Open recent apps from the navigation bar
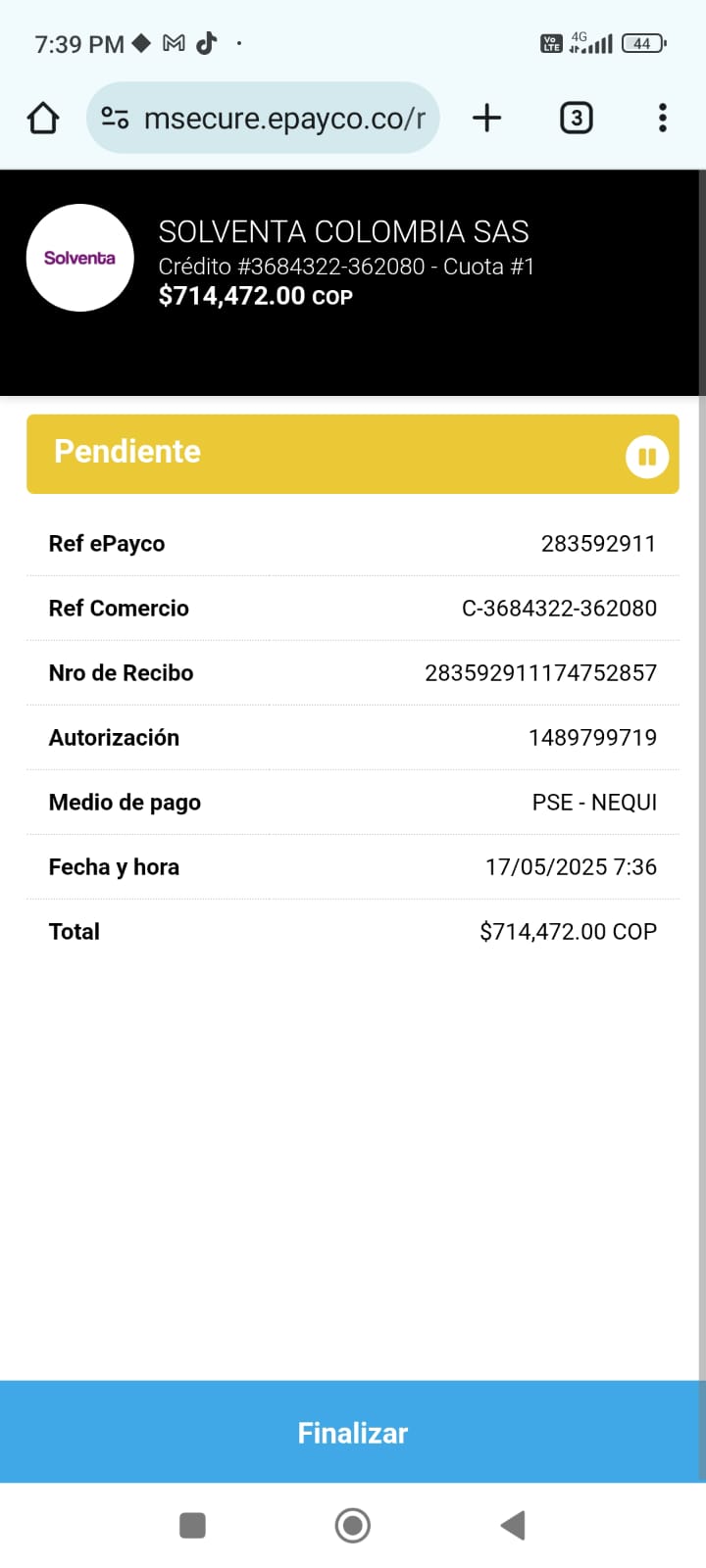 193,1526
